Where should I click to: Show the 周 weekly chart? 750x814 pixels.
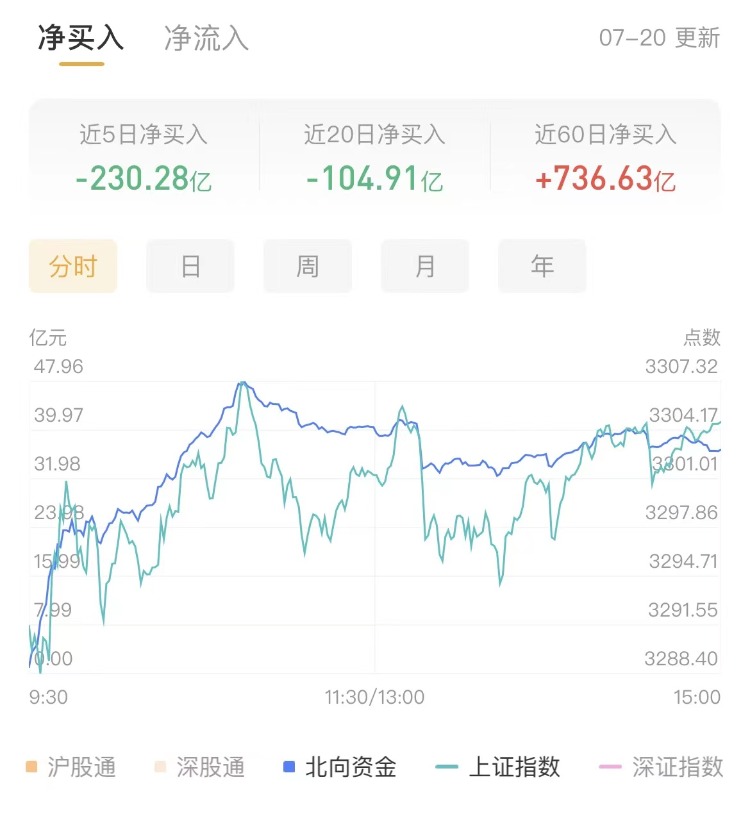pos(308,267)
